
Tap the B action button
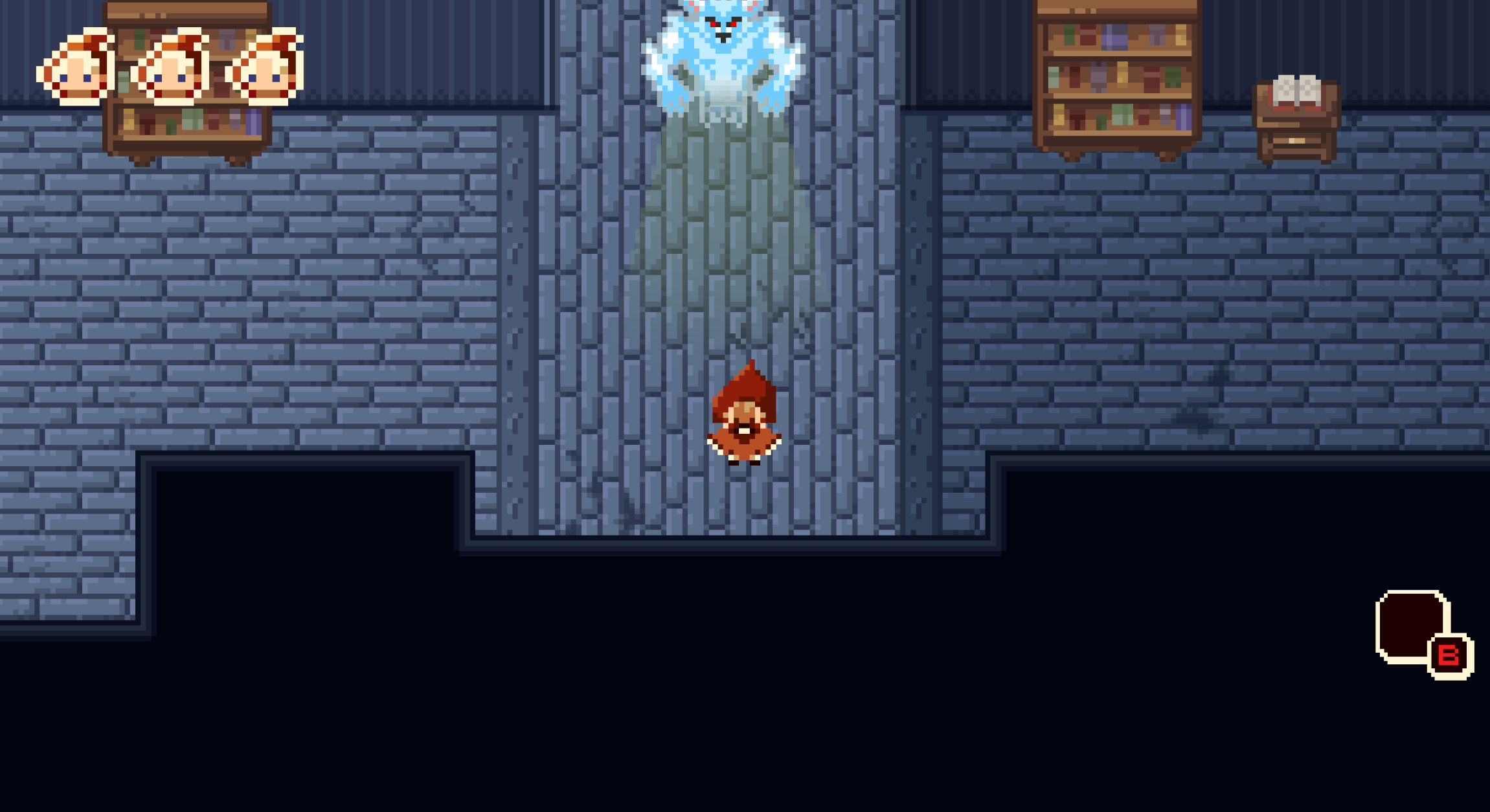click(x=1449, y=655)
